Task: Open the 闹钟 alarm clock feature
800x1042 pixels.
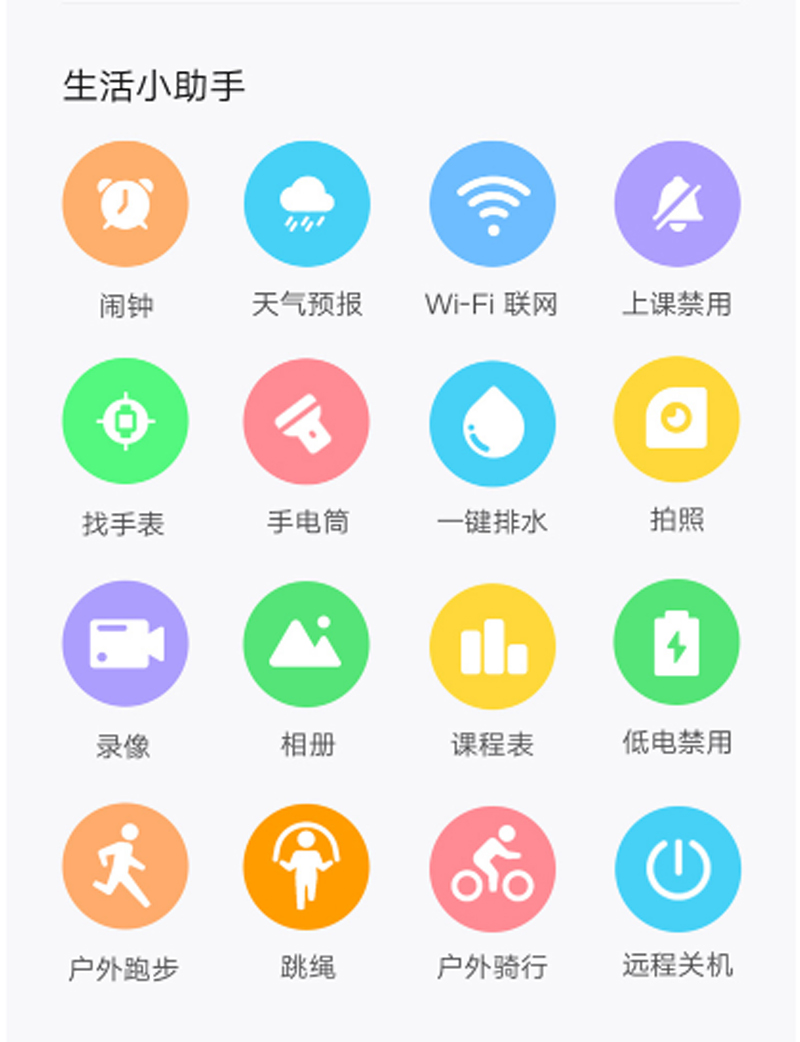Action: 125,204
